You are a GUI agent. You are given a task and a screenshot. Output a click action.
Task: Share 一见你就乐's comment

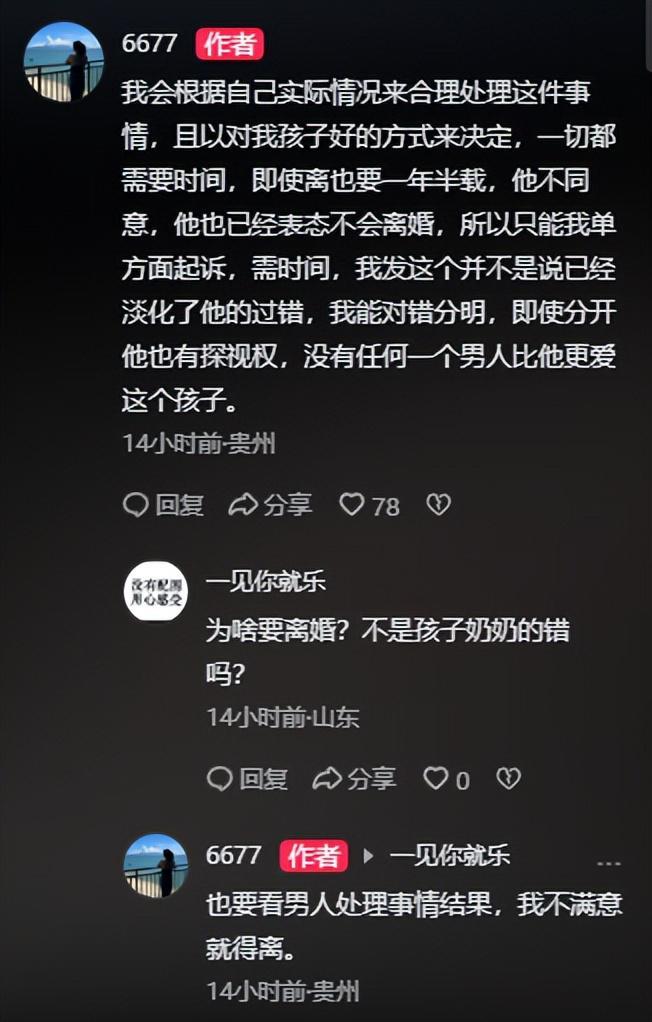pos(354,778)
